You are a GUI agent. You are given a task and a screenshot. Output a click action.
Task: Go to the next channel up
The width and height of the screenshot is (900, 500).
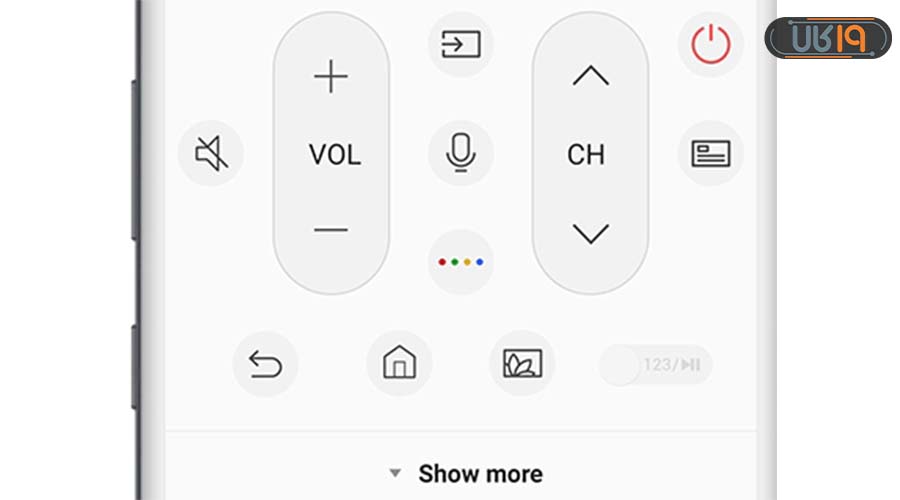click(x=590, y=77)
